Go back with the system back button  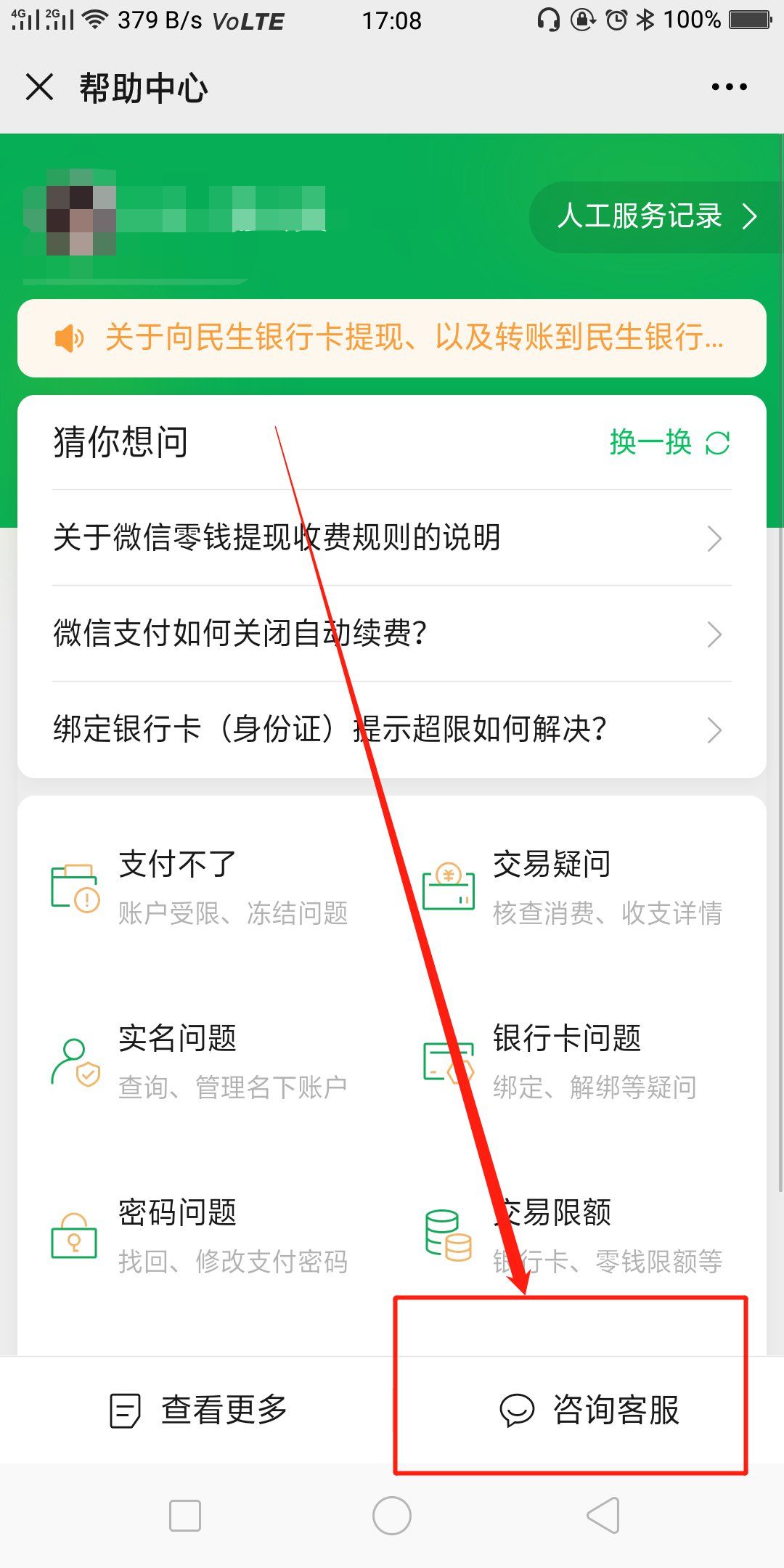tap(603, 1516)
